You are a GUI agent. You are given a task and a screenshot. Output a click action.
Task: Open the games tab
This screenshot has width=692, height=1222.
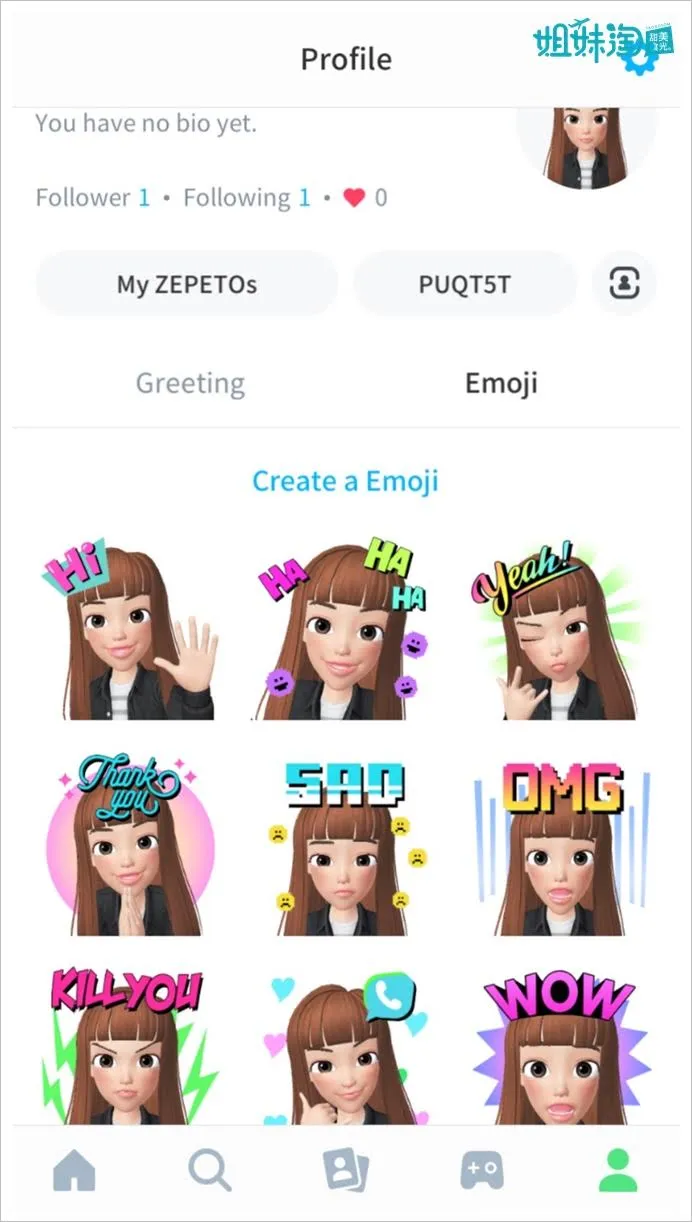tap(481, 1169)
